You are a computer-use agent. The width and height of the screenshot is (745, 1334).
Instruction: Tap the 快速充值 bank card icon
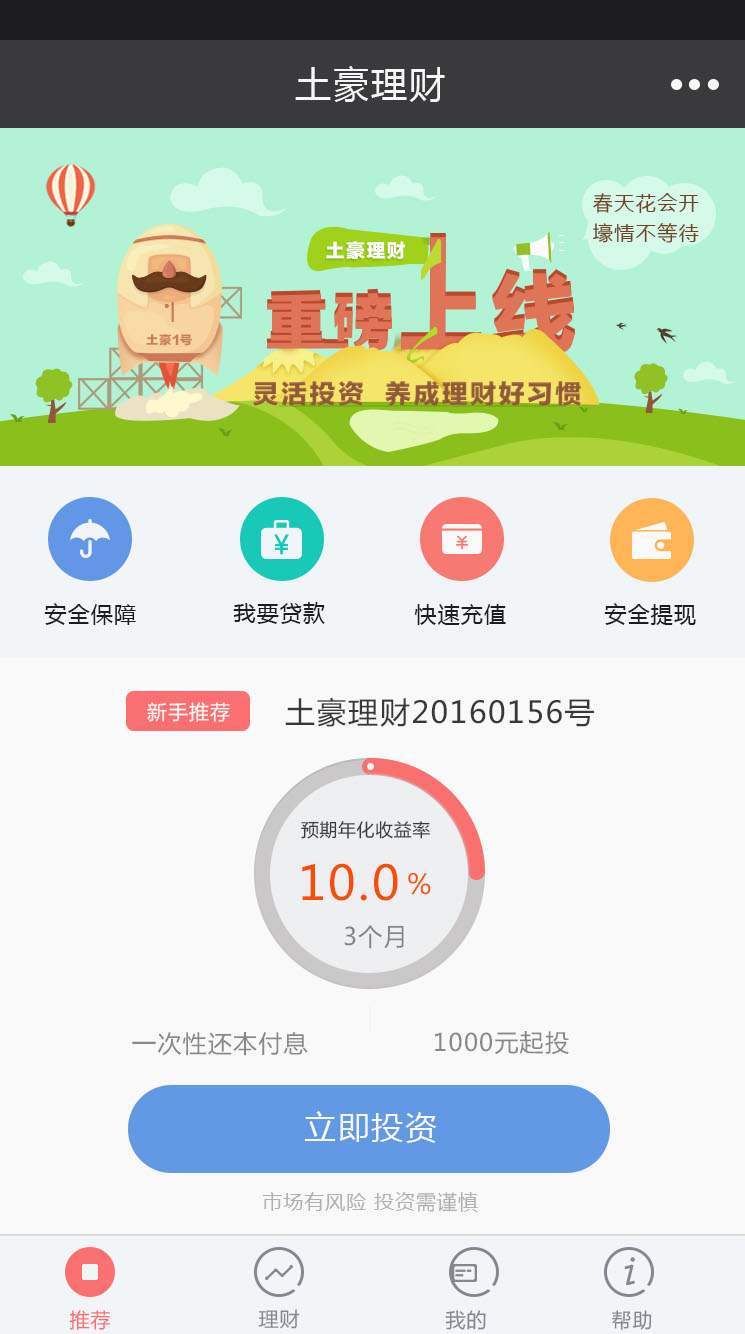[x=462, y=539]
